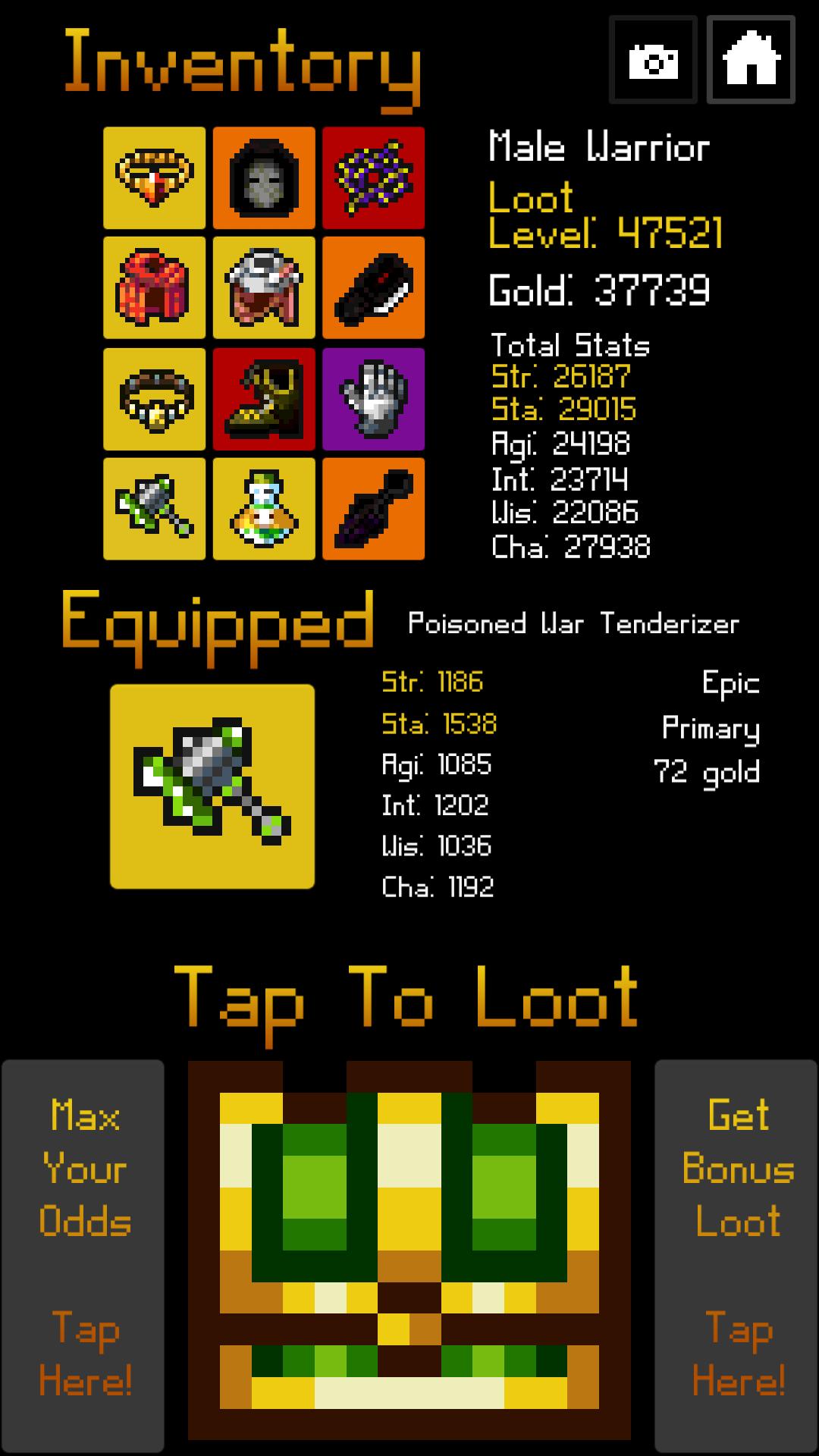Select the green mace in the inventory grid
Image resolution: width=819 pixels, height=1456 pixels.
click(x=155, y=509)
